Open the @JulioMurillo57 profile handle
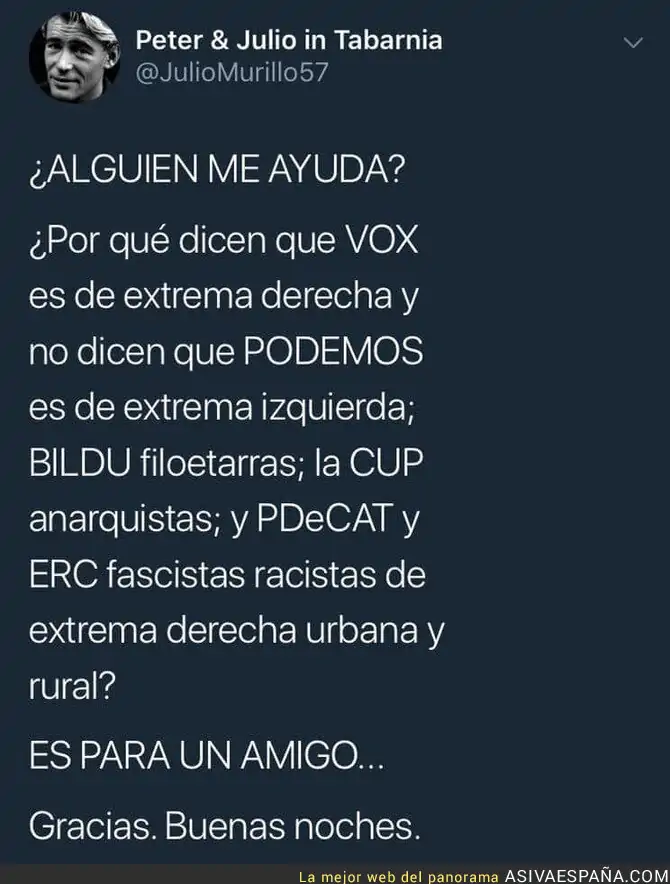 [x=232, y=73]
